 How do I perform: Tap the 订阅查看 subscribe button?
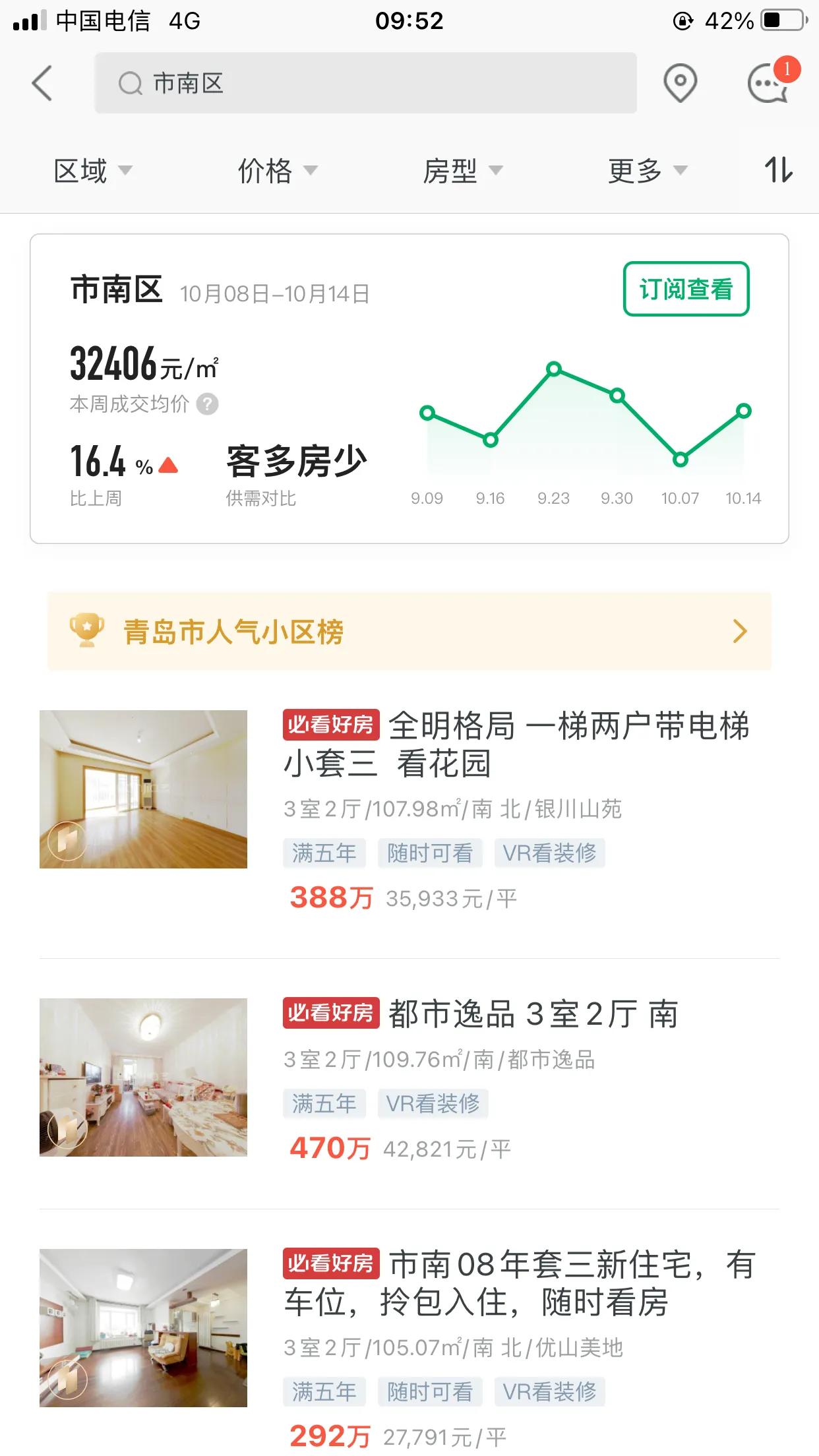coord(686,288)
